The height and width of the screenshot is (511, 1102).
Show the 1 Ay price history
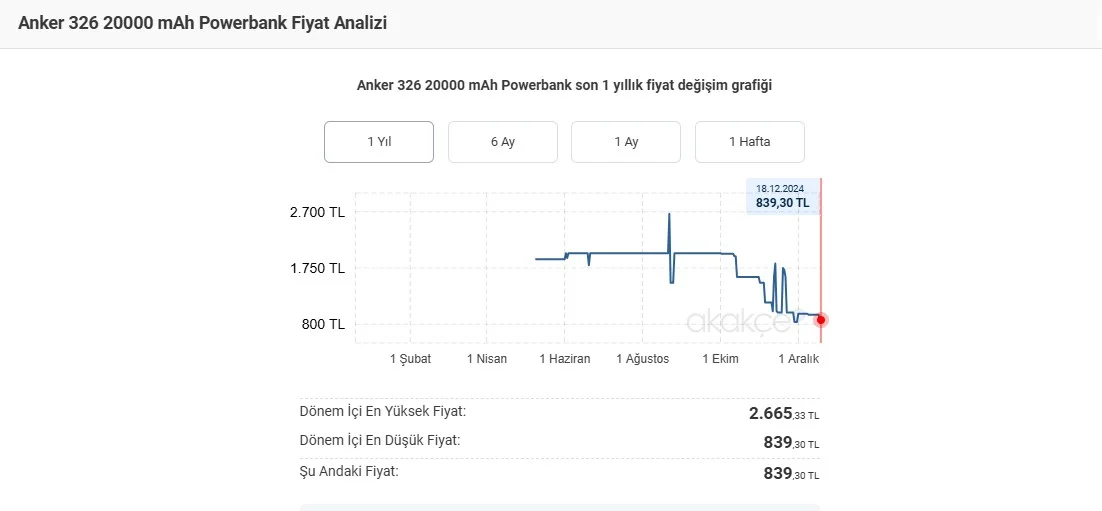point(625,142)
